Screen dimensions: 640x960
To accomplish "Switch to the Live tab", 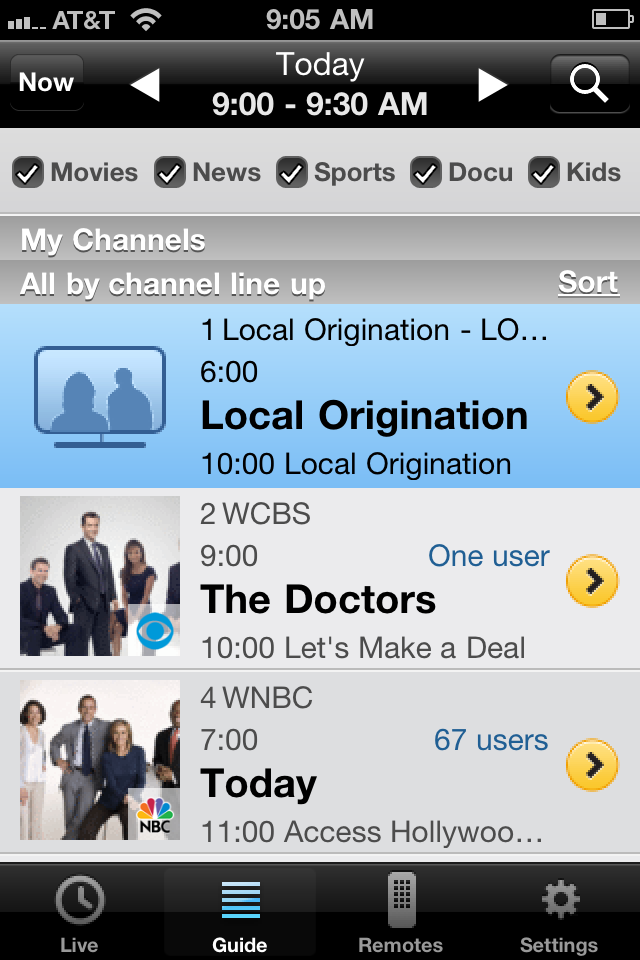I will coord(79,913).
